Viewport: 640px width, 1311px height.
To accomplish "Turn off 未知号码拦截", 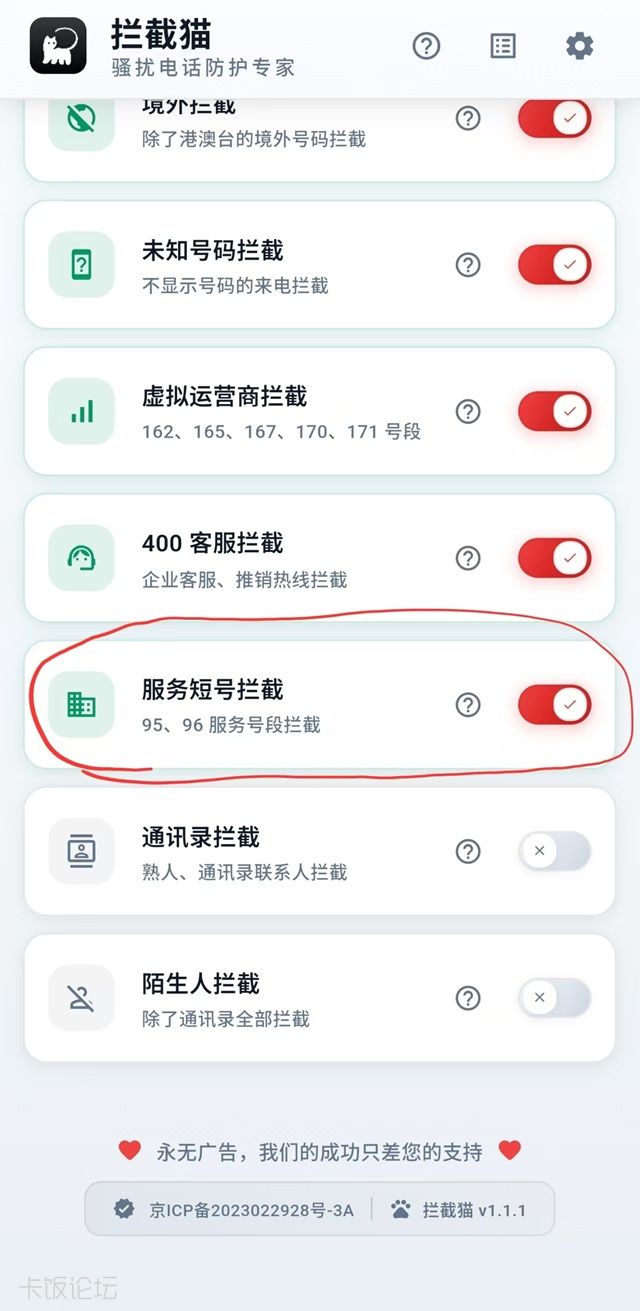I will (x=554, y=265).
